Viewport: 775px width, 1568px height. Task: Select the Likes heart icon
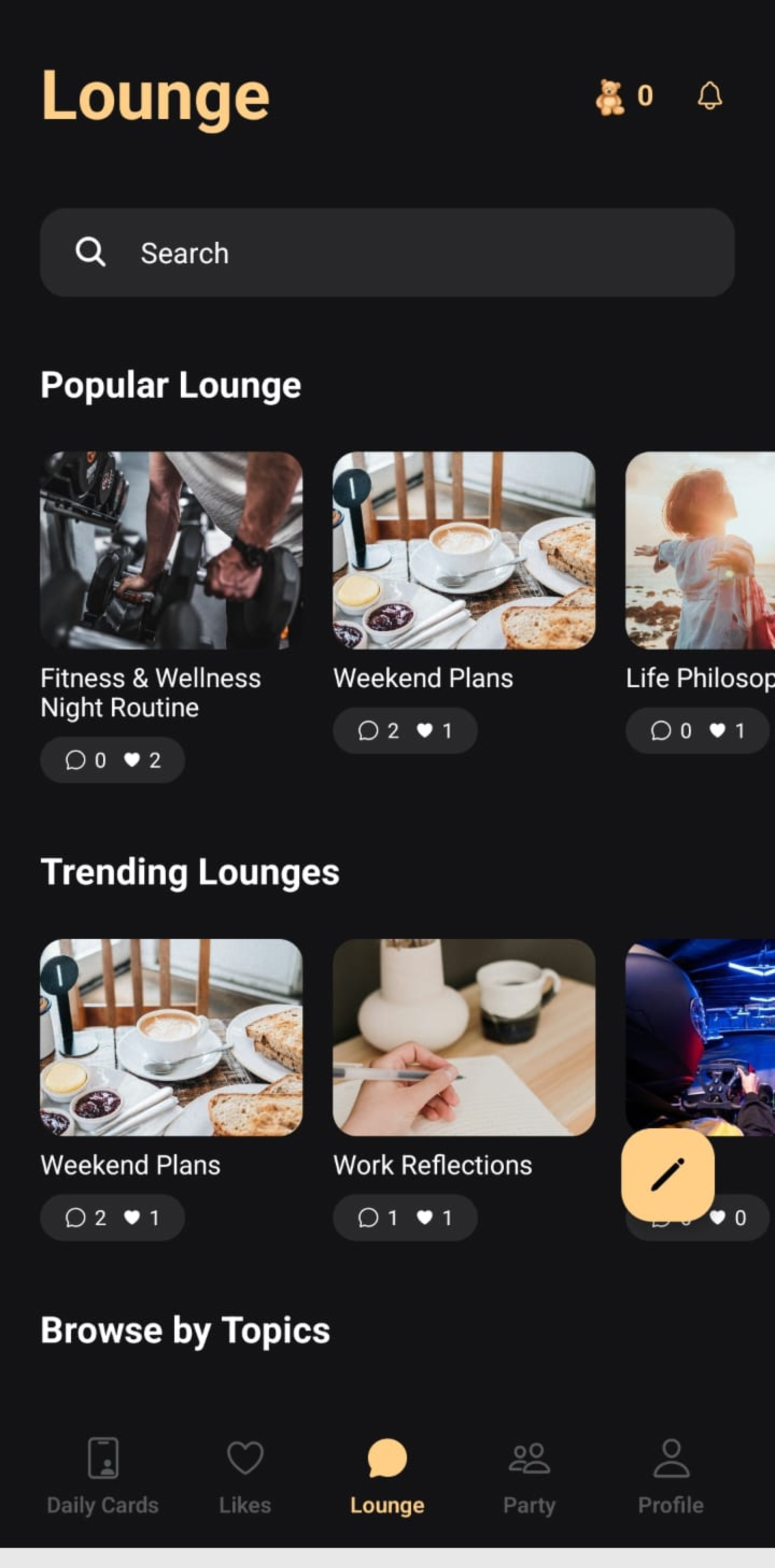pos(245,1456)
